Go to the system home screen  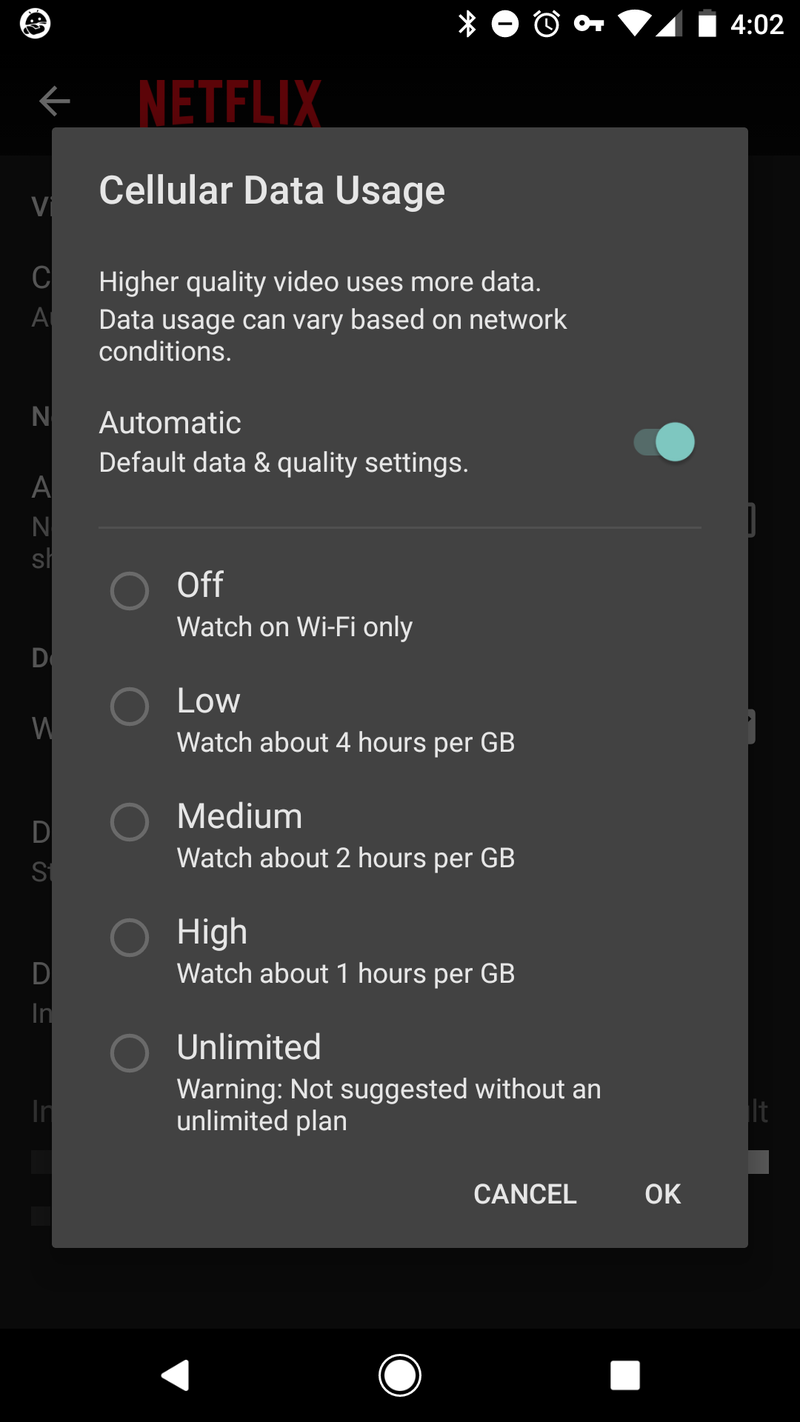400,1375
